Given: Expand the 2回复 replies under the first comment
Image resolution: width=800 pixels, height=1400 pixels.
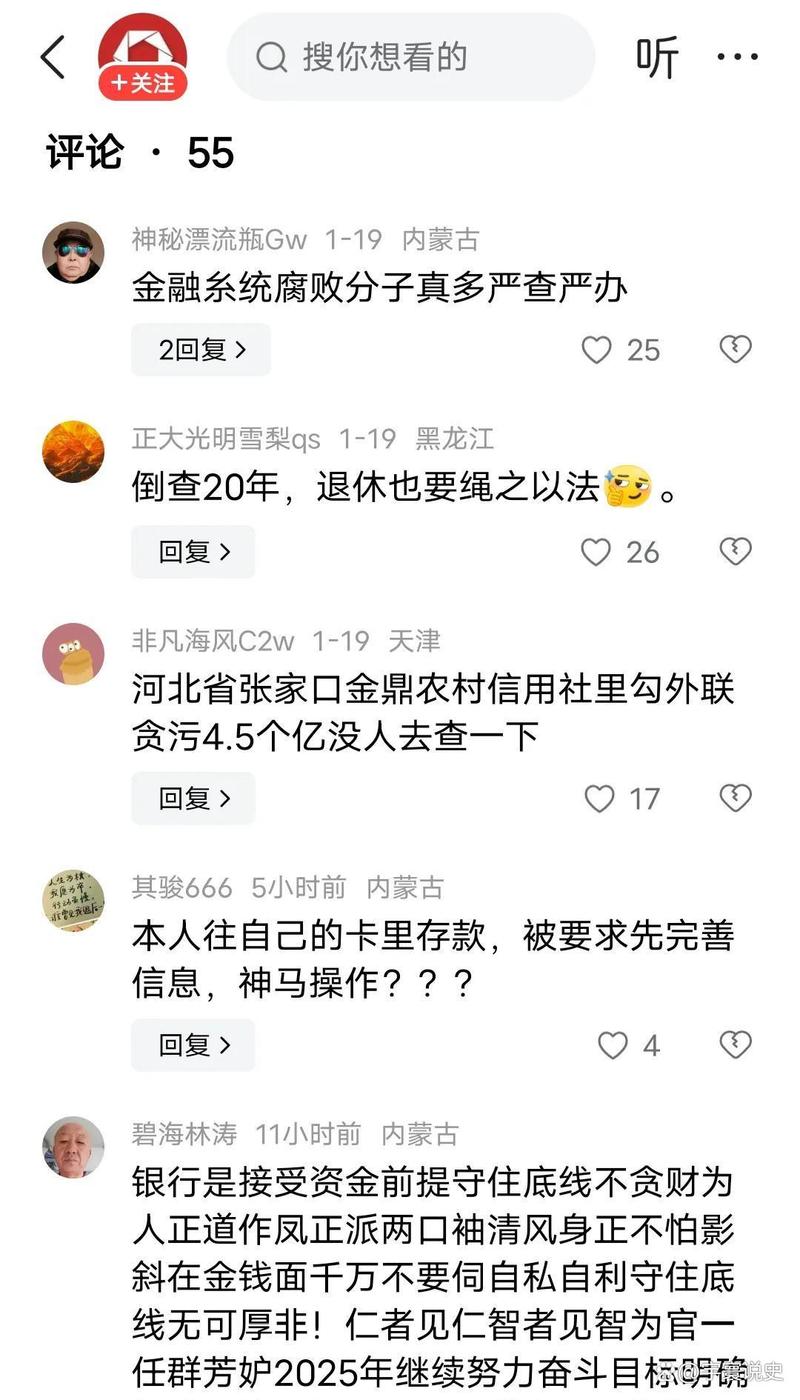Looking at the screenshot, I should tap(200, 350).
